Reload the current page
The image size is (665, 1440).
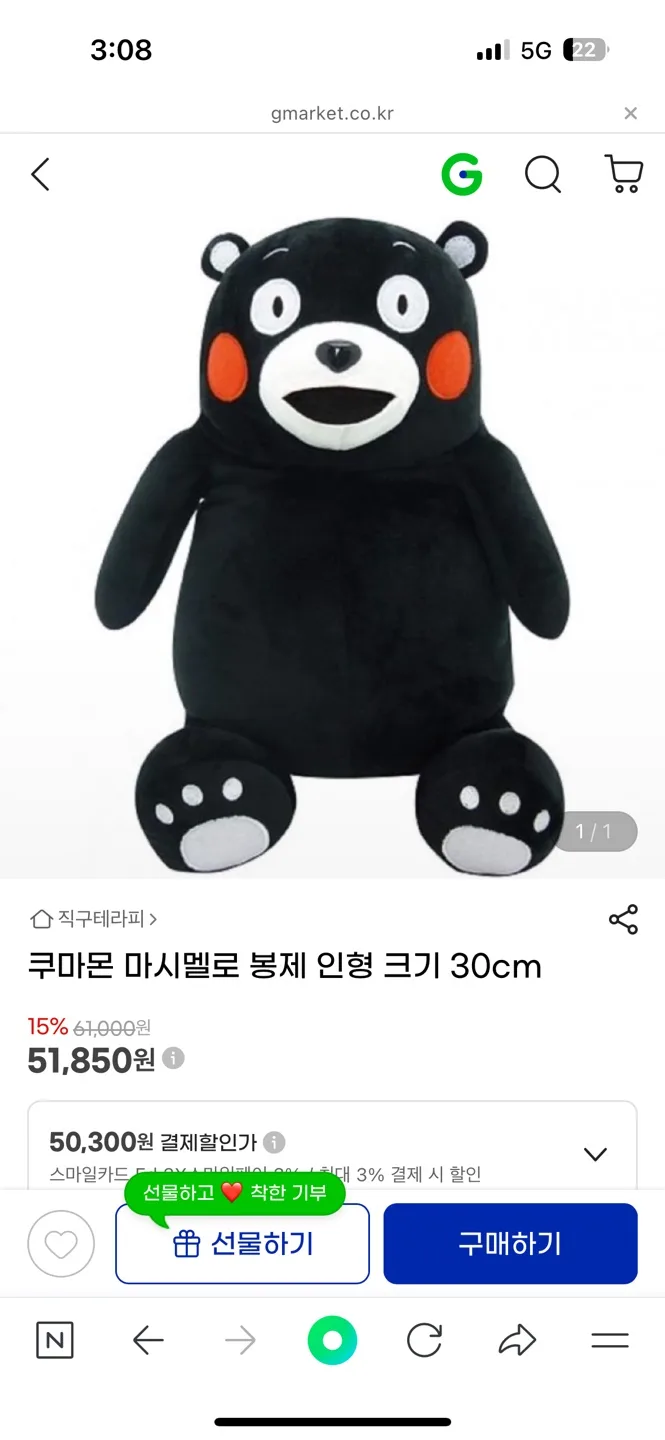tap(424, 1341)
